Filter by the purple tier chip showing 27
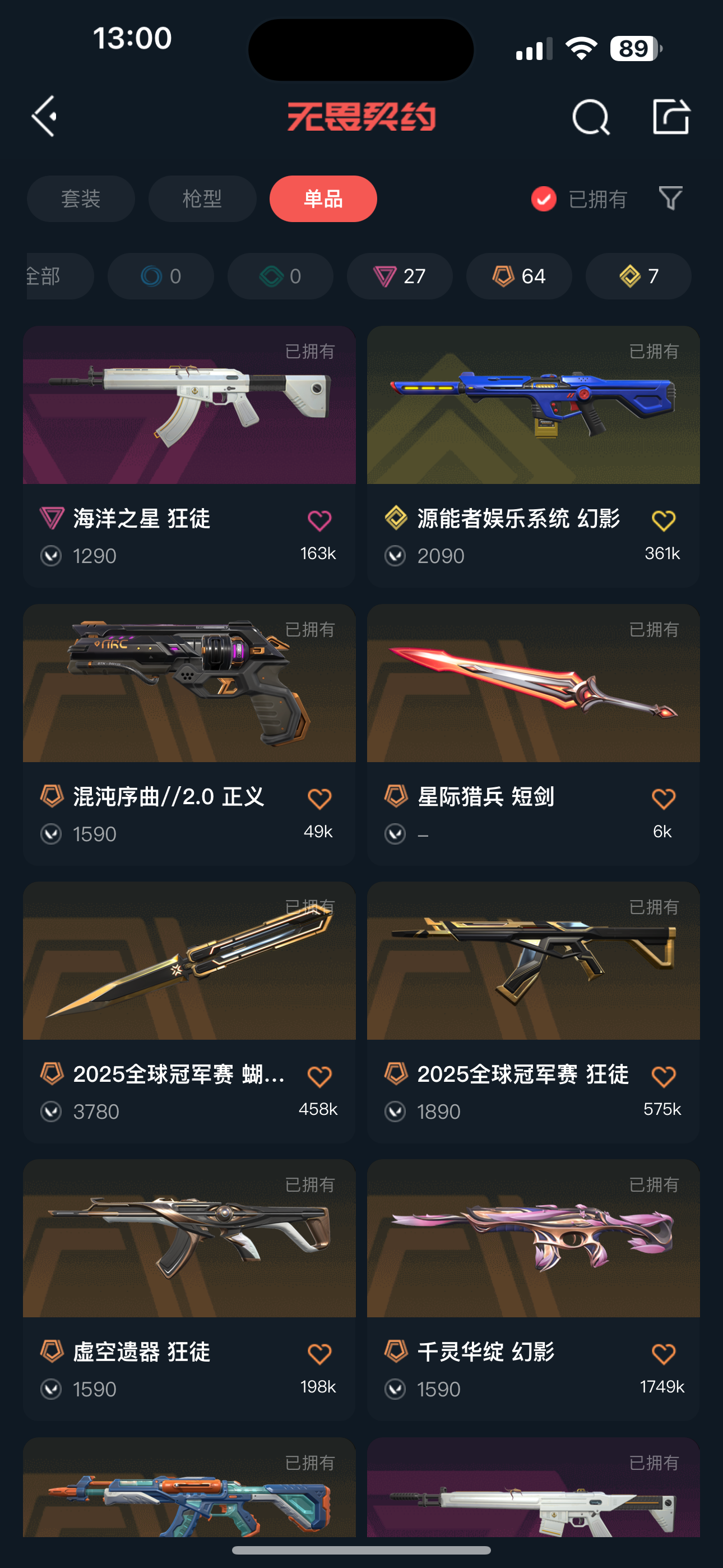Screen dimensions: 723x1568 tap(400, 276)
